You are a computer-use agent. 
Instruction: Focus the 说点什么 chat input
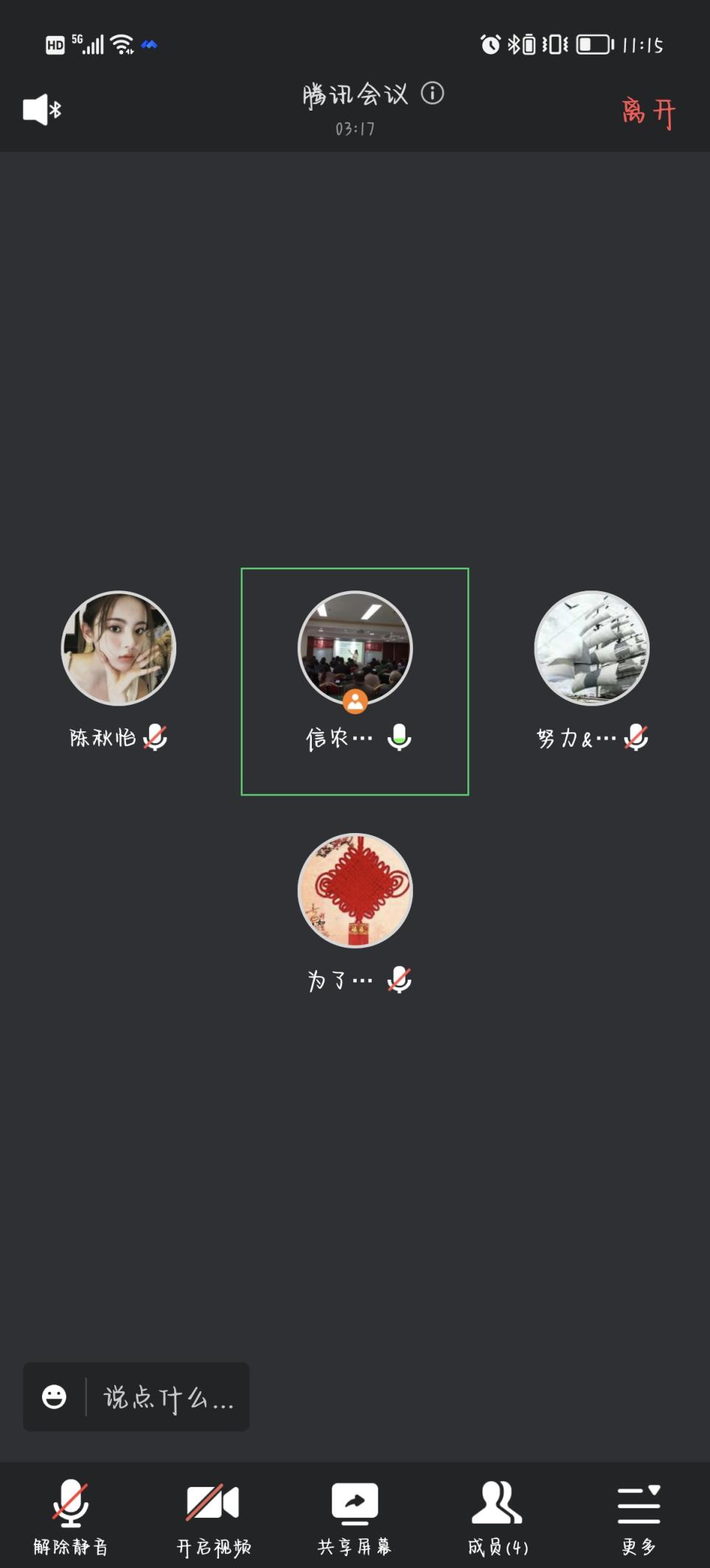169,1397
